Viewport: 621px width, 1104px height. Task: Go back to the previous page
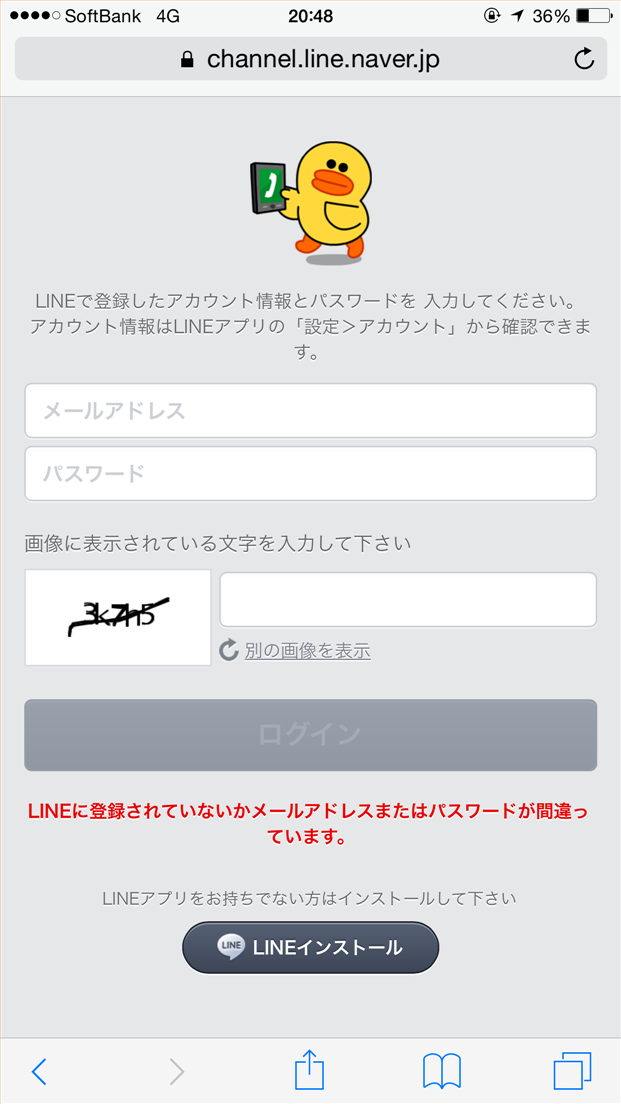pyautogui.click(x=39, y=1072)
